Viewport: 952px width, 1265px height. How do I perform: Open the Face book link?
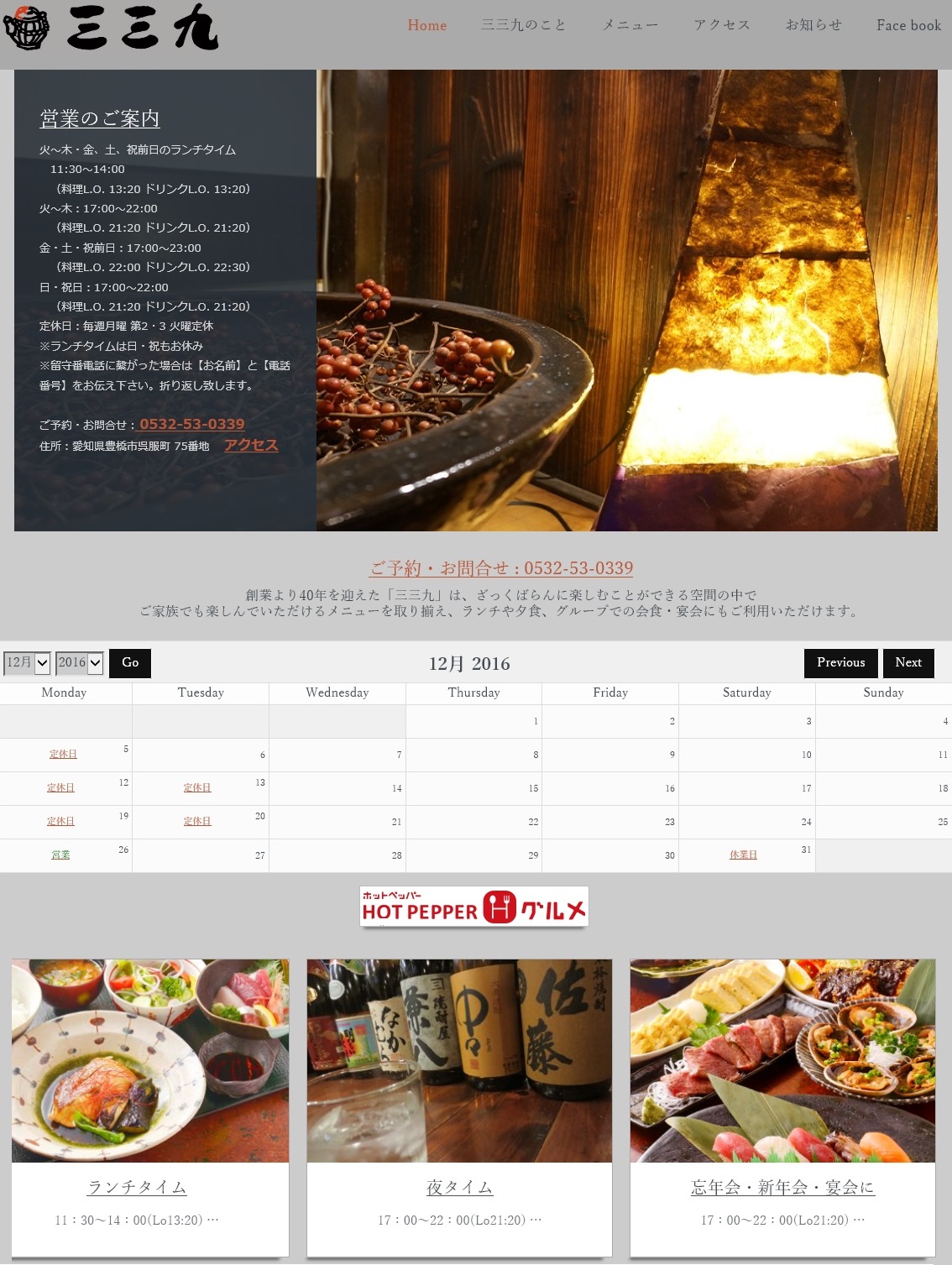coord(908,25)
